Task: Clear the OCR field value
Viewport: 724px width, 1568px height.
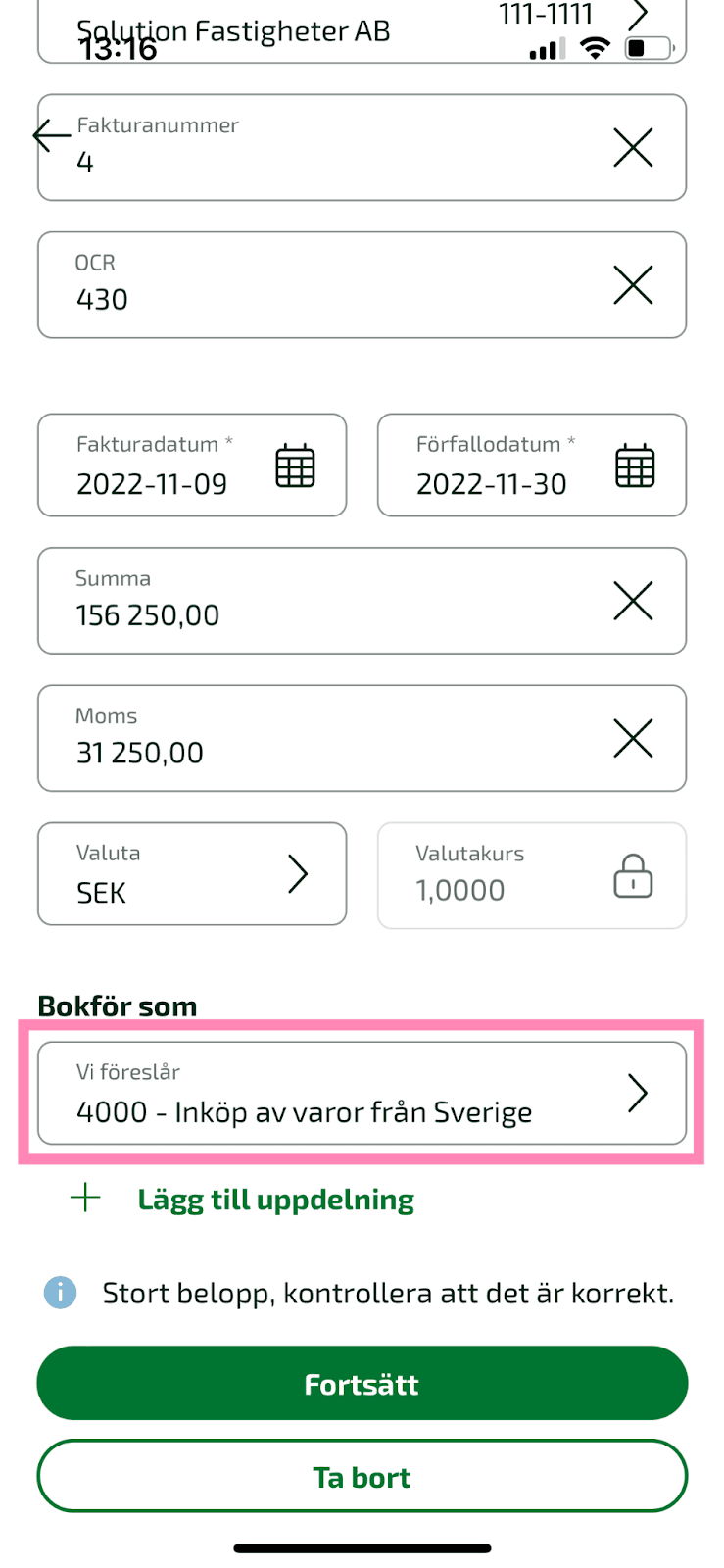Action: pos(633,285)
